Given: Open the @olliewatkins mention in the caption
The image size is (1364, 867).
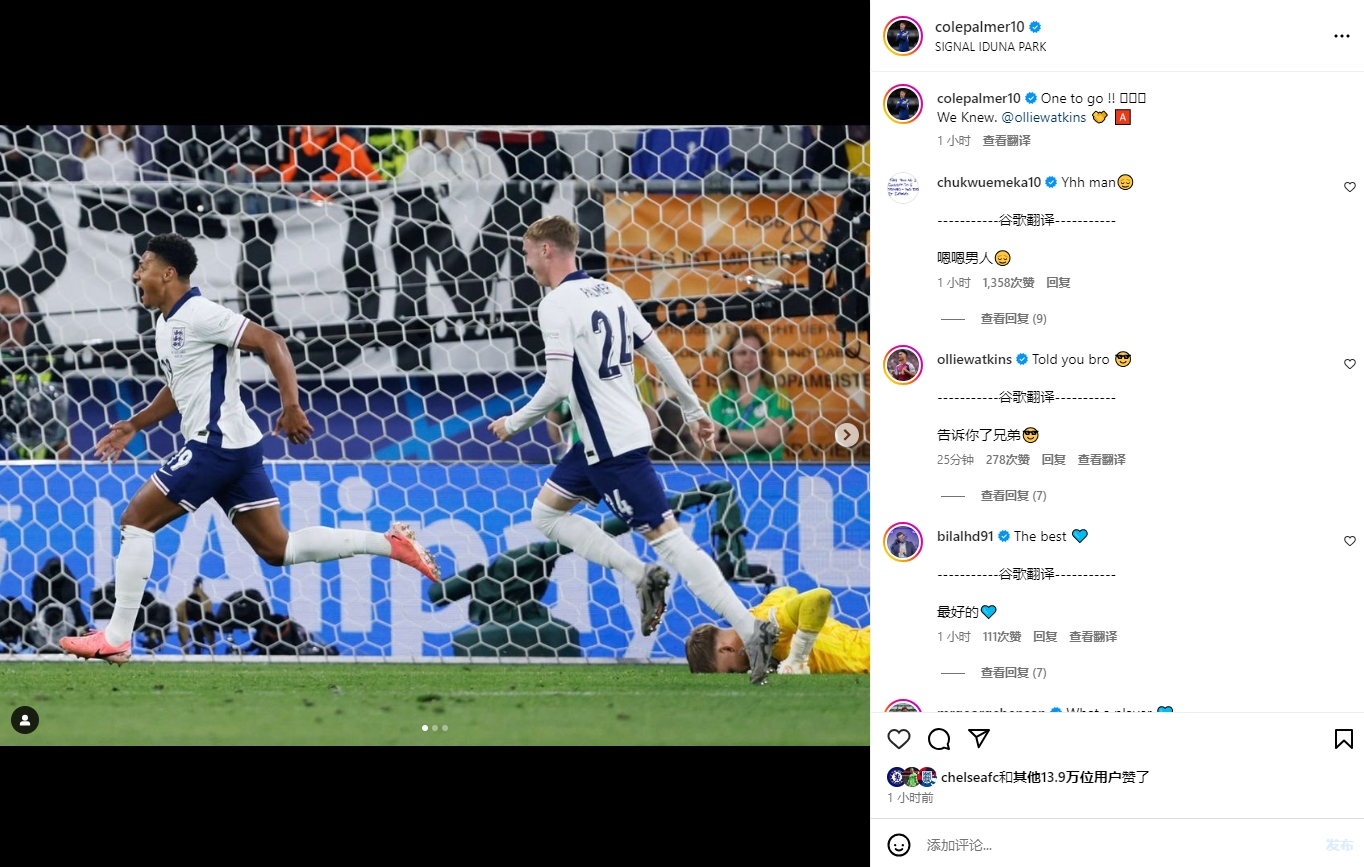Looking at the screenshot, I should coord(1043,117).
